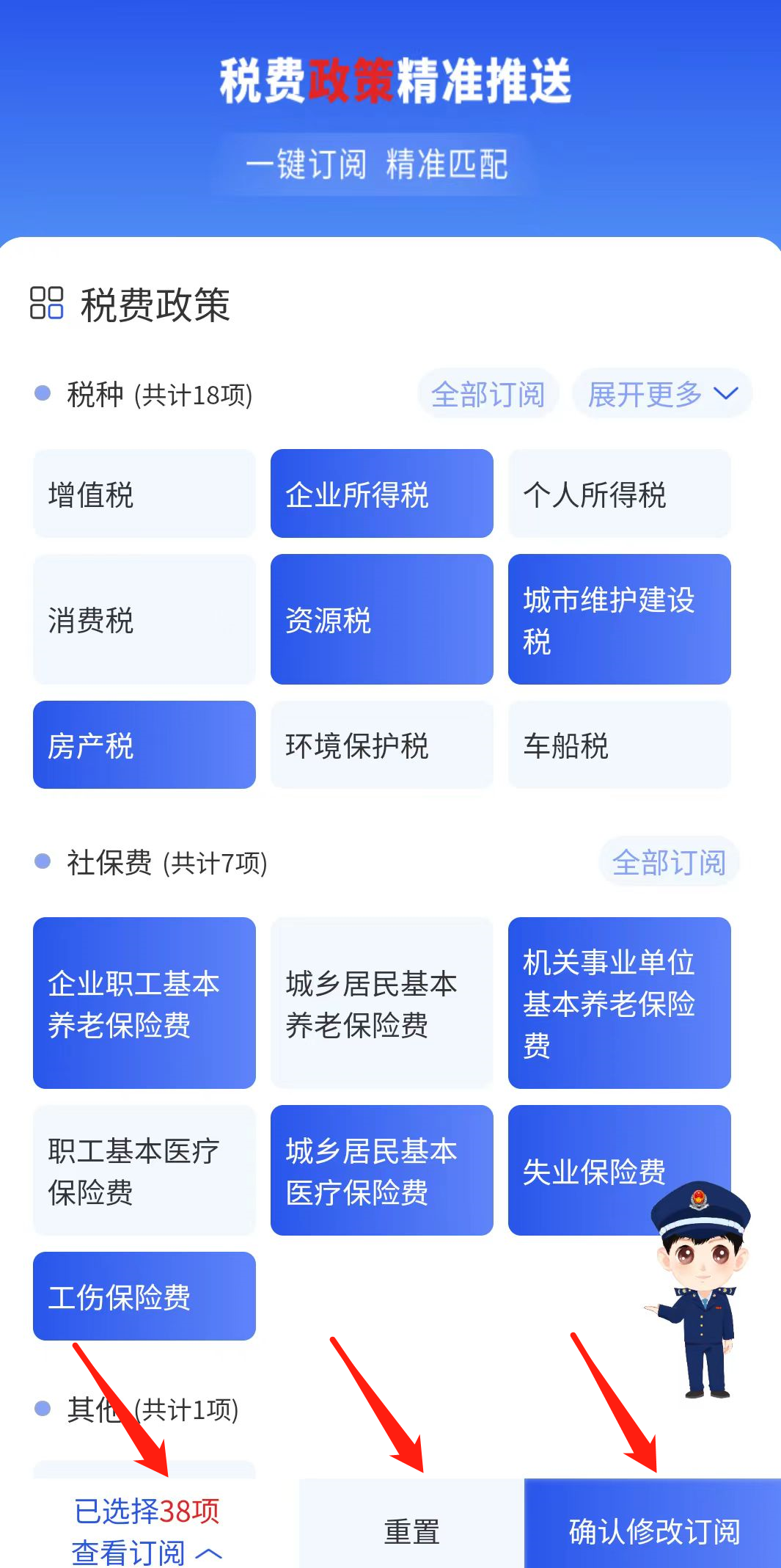Screen dimensions: 781x1568
Task: Tap the 重置 button
Action: (411, 1530)
